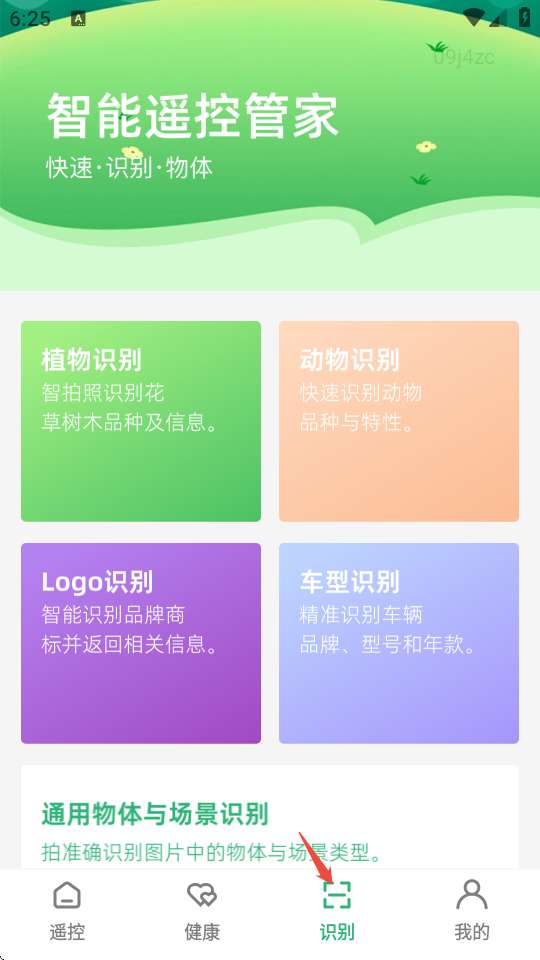Open the 车型识别 card
This screenshot has height=960, width=540.
coord(399,643)
